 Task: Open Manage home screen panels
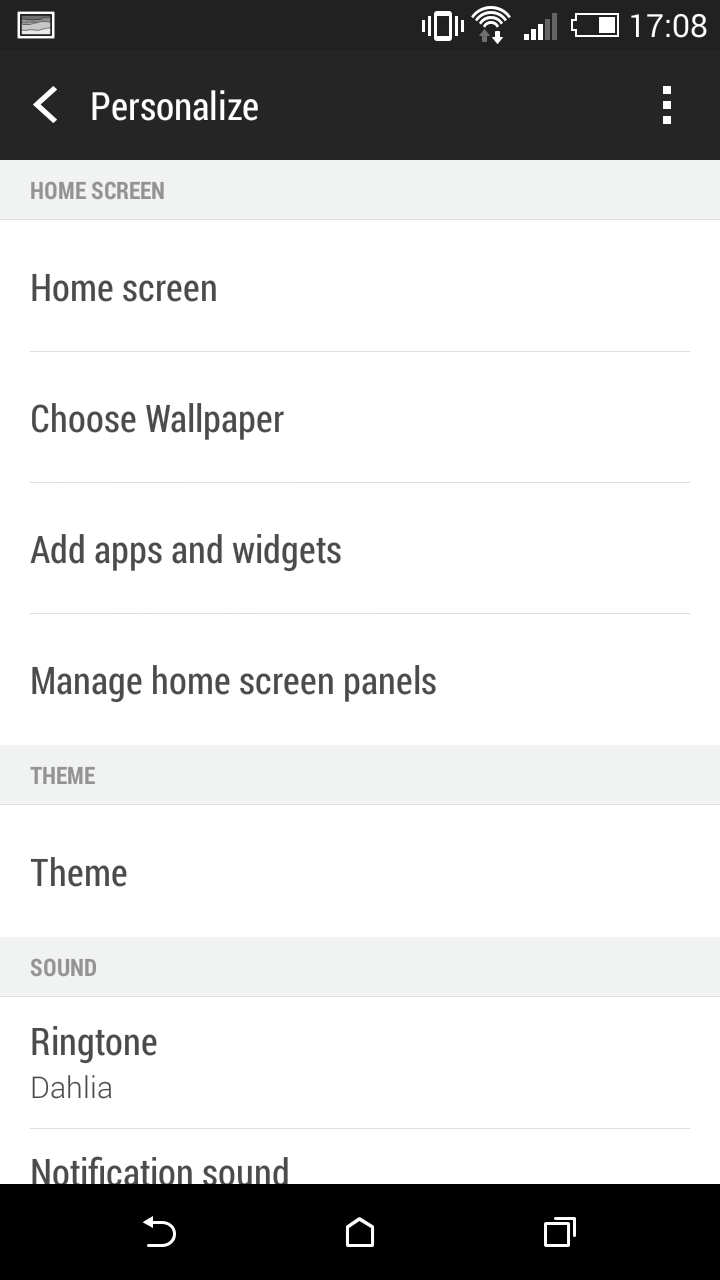360,680
